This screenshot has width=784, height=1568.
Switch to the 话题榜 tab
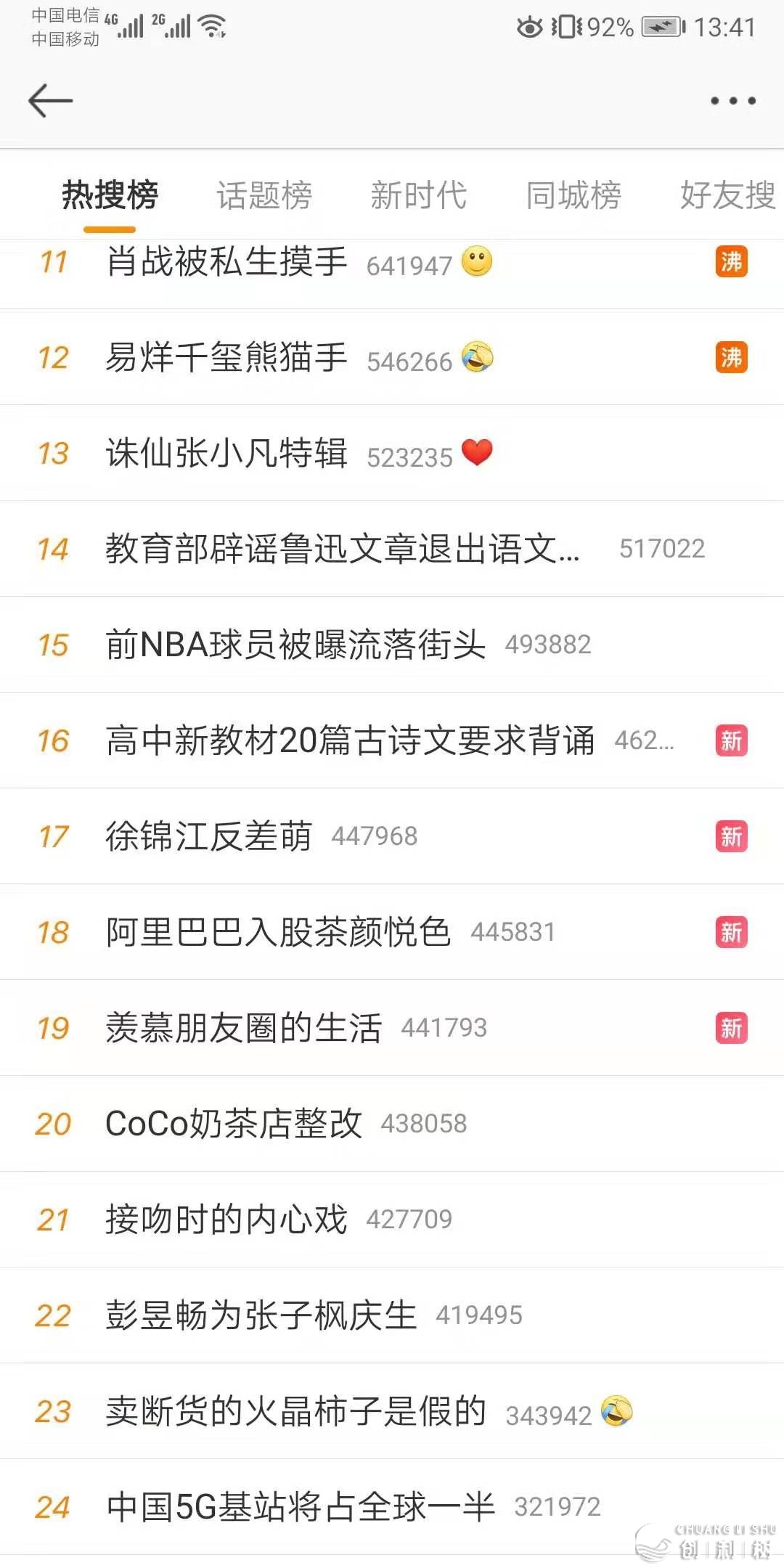[264, 195]
